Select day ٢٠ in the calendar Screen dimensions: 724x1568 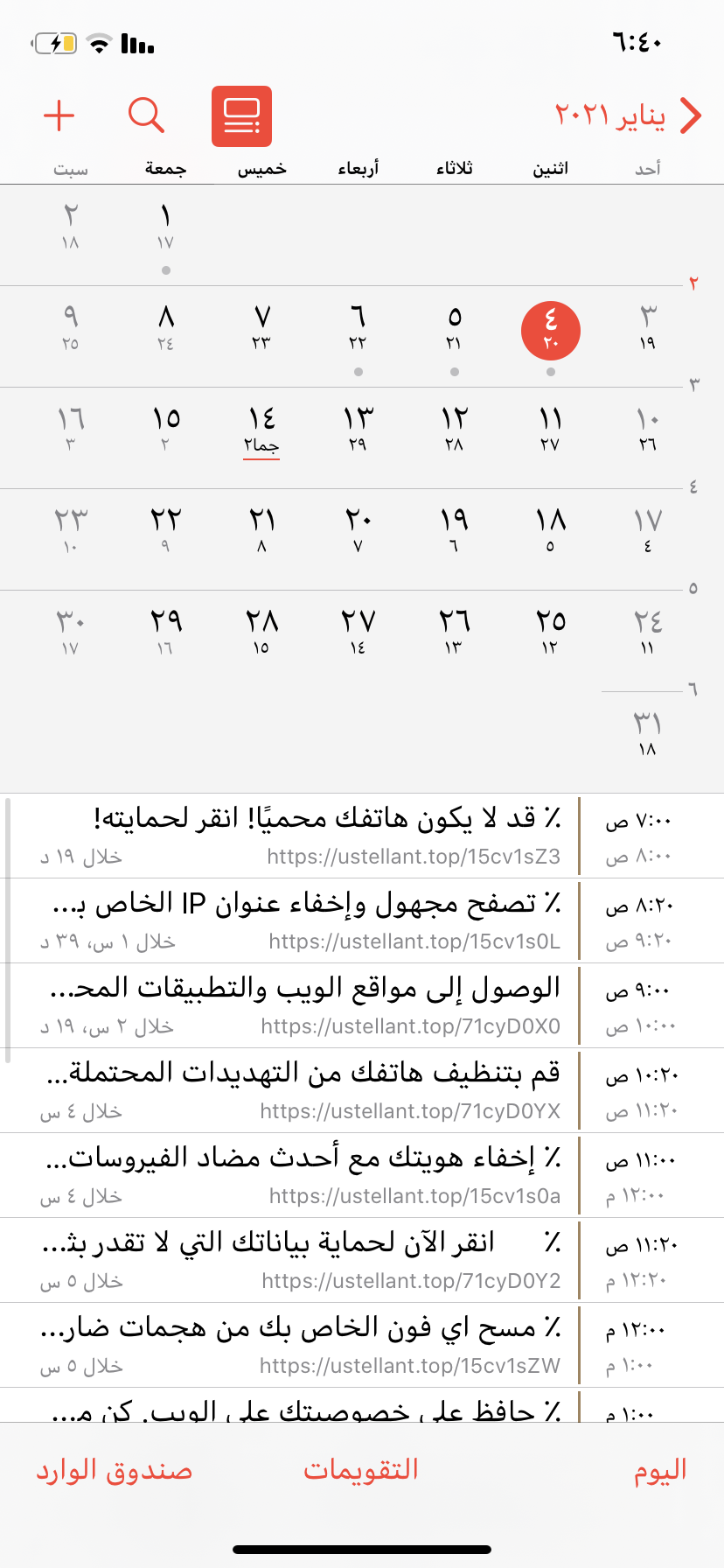358,528
